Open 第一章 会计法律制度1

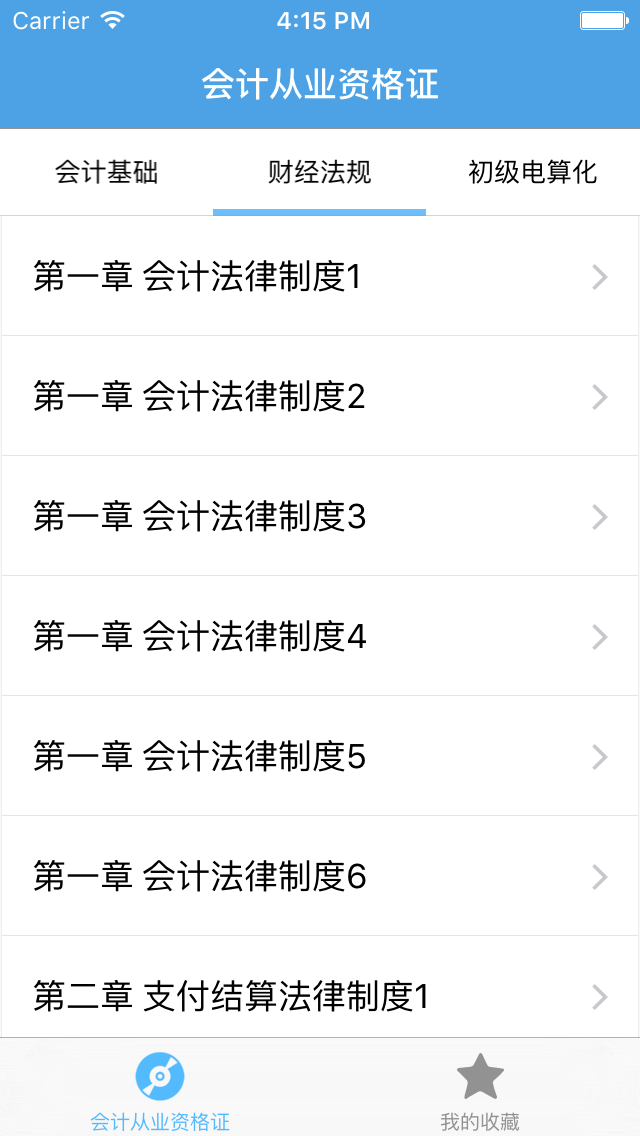coord(320,277)
